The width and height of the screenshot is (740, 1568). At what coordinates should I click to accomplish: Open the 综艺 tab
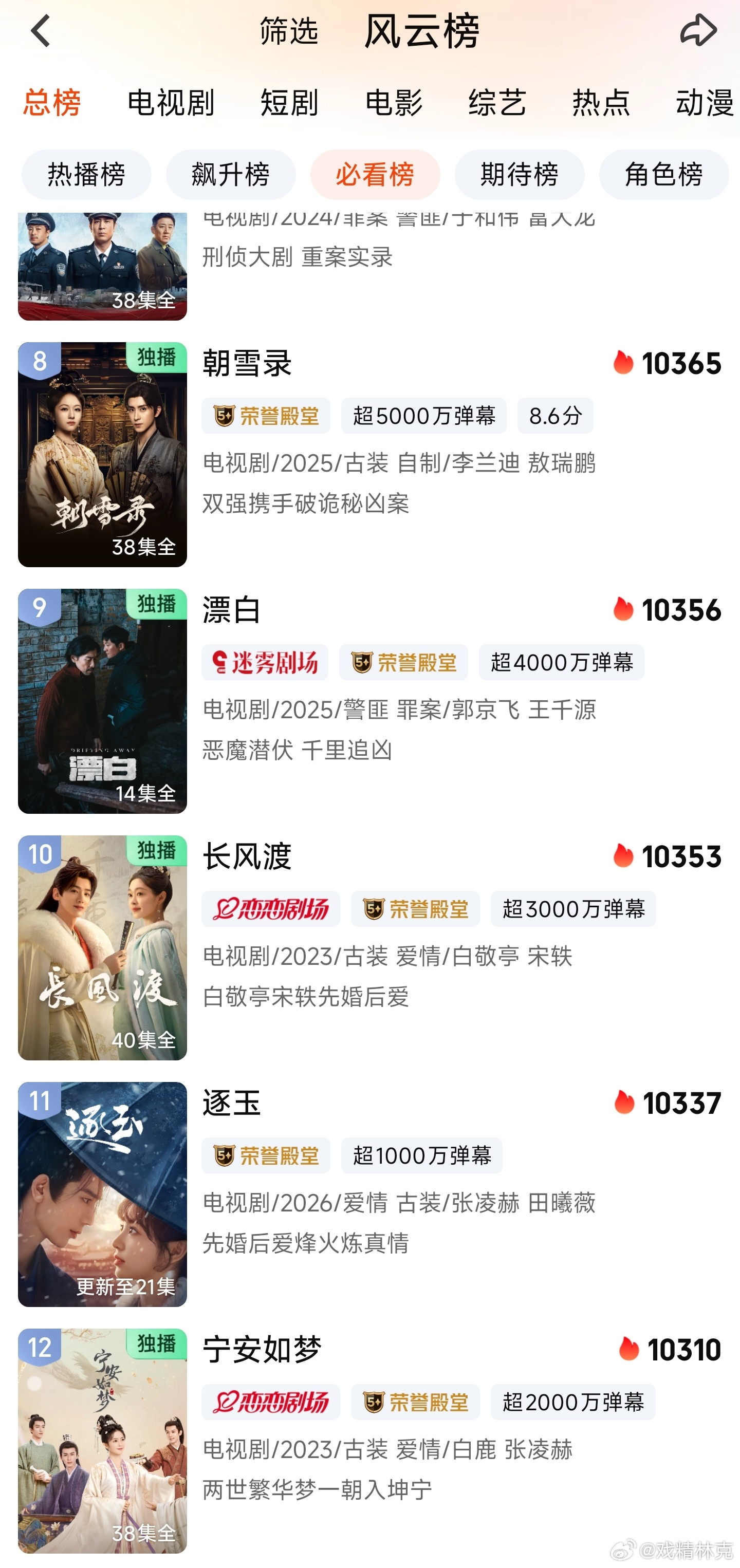coord(497,102)
